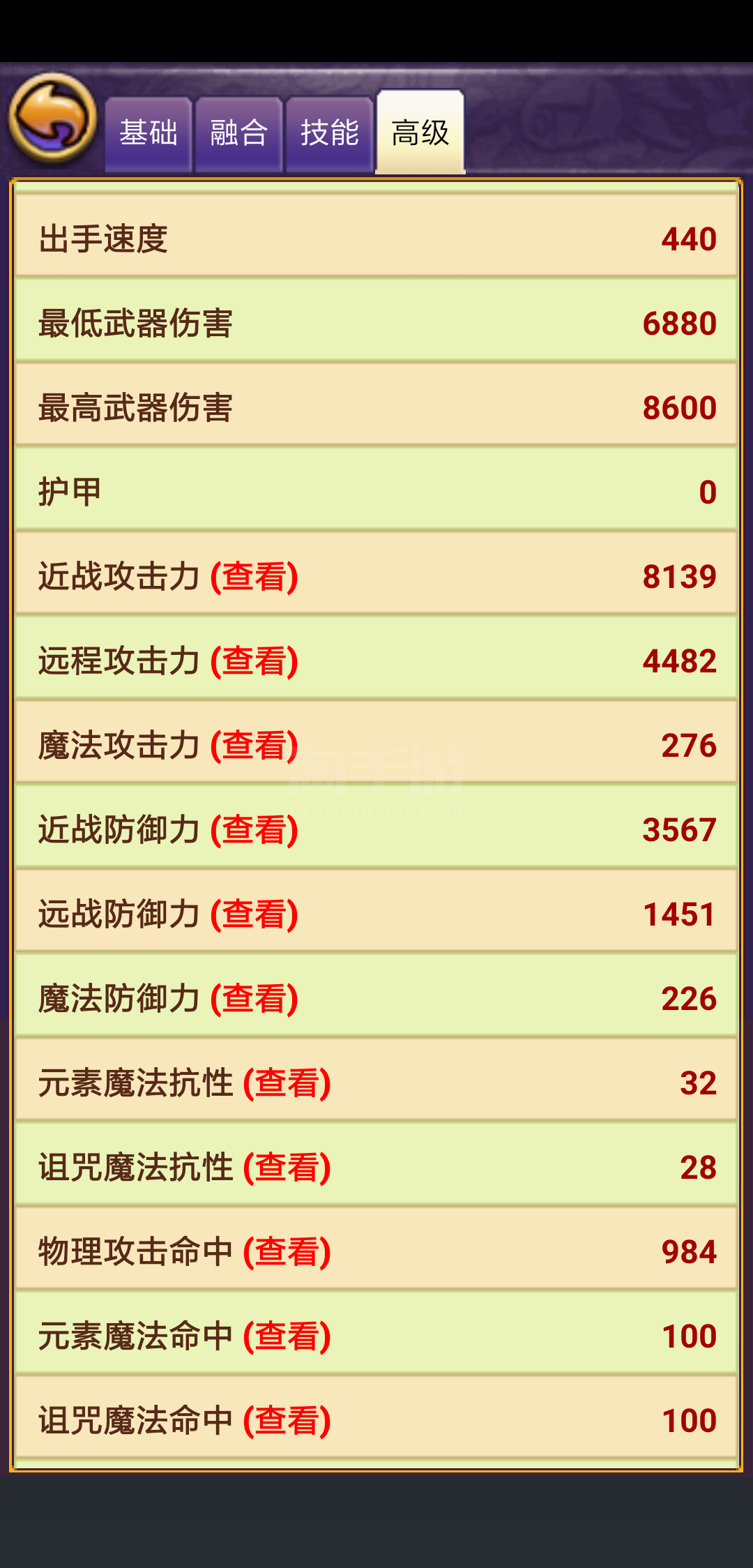Check 元素魔法命中 details
This screenshot has width=753, height=1568.
(x=287, y=1336)
